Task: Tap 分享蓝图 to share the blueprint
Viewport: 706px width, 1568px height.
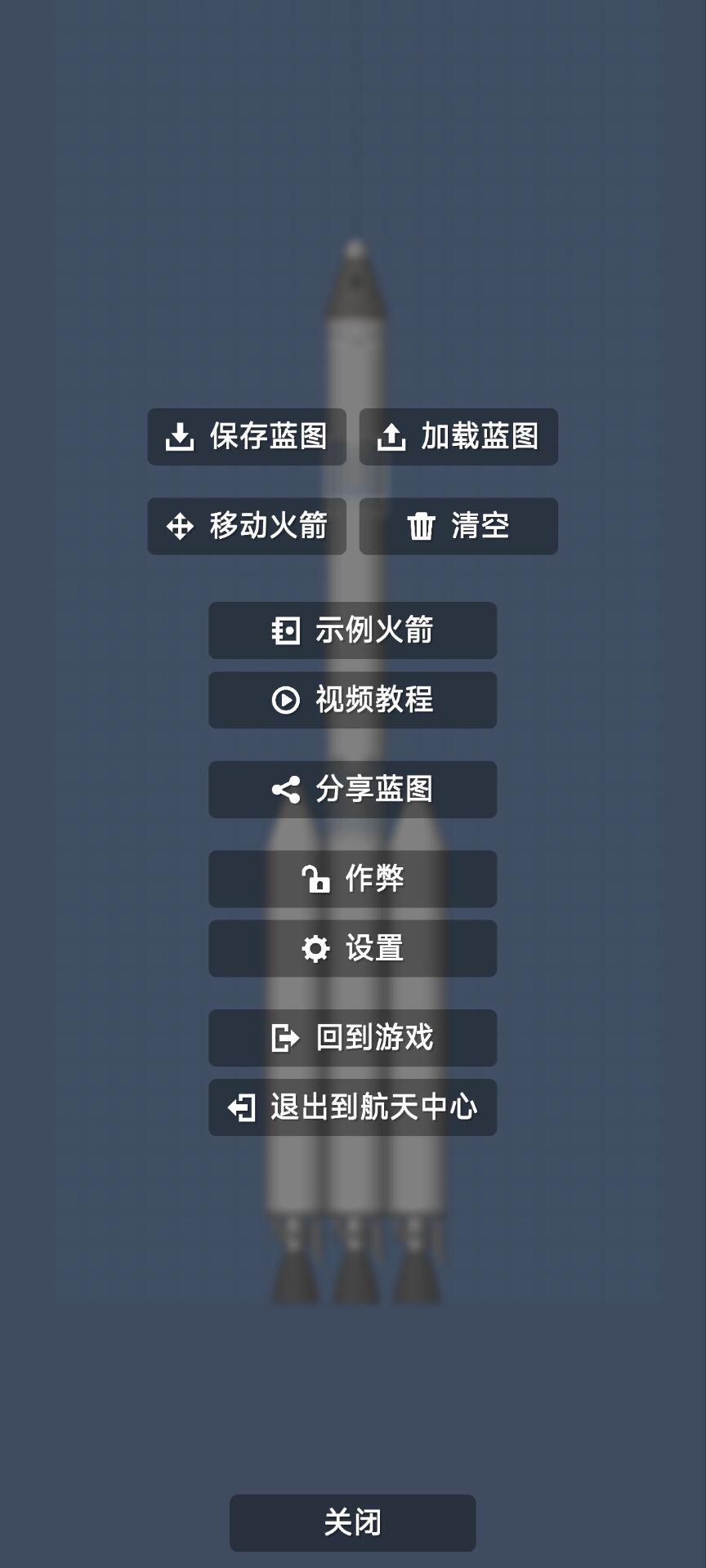Action: 352,790
